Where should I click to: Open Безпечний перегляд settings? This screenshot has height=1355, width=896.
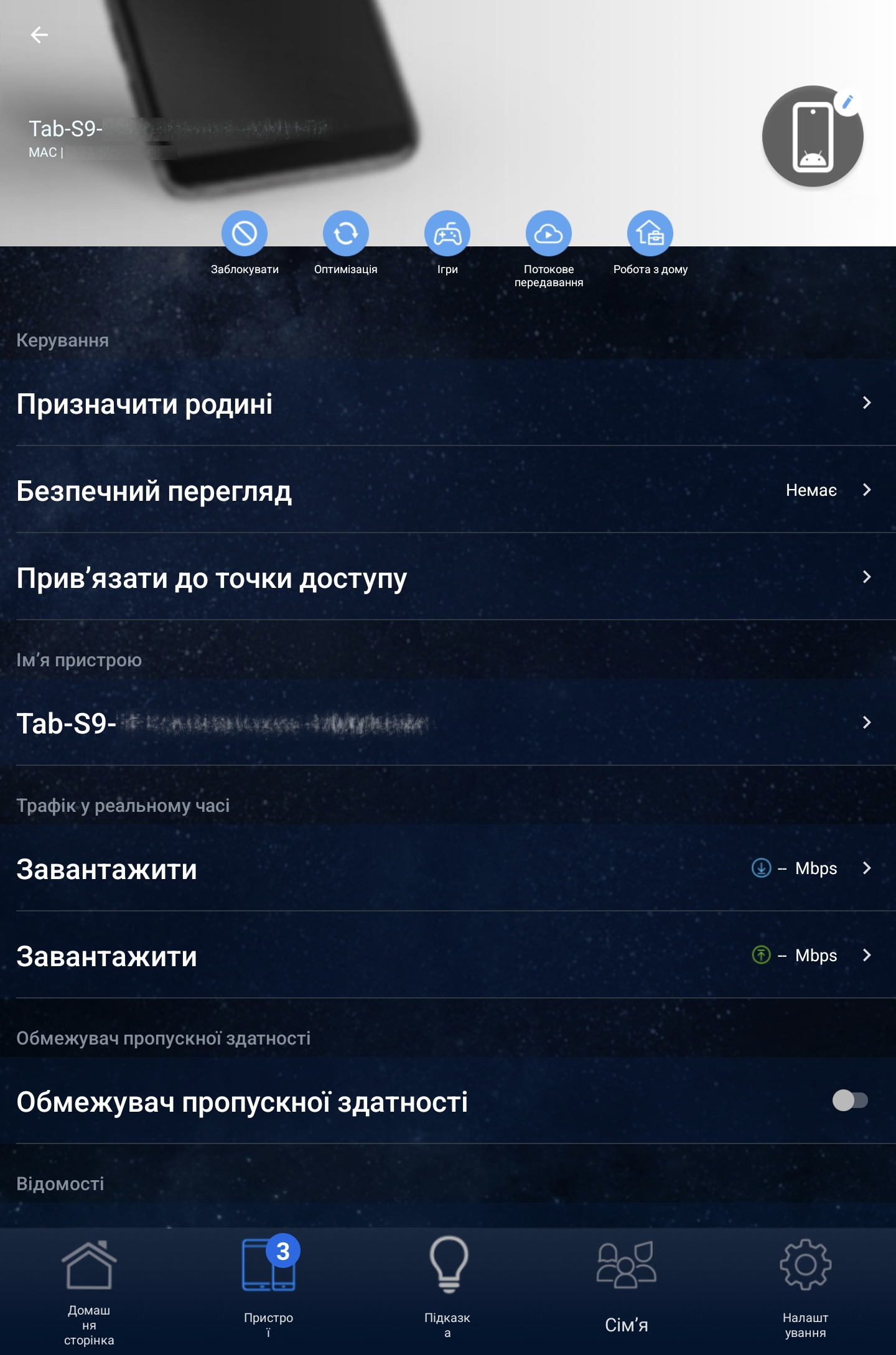pyautogui.click(x=448, y=490)
